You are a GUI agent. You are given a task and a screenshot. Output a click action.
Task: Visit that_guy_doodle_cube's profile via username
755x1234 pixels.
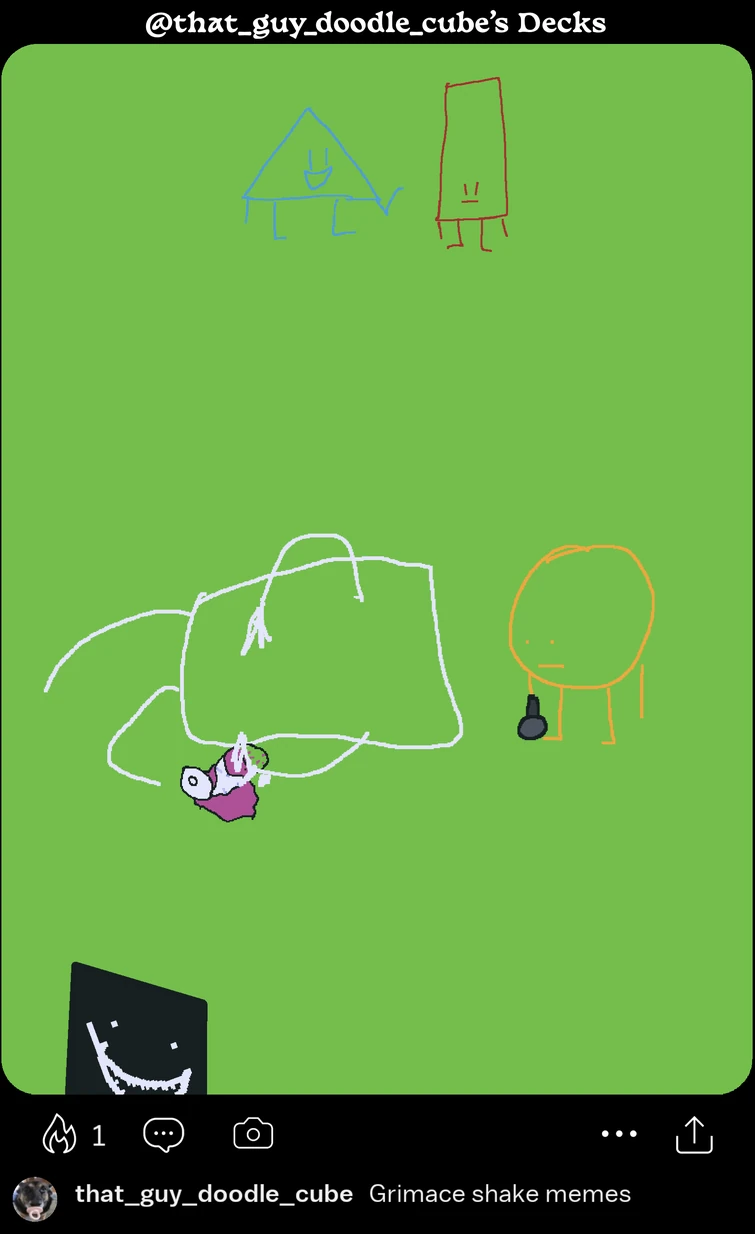[x=214, y=1194]
